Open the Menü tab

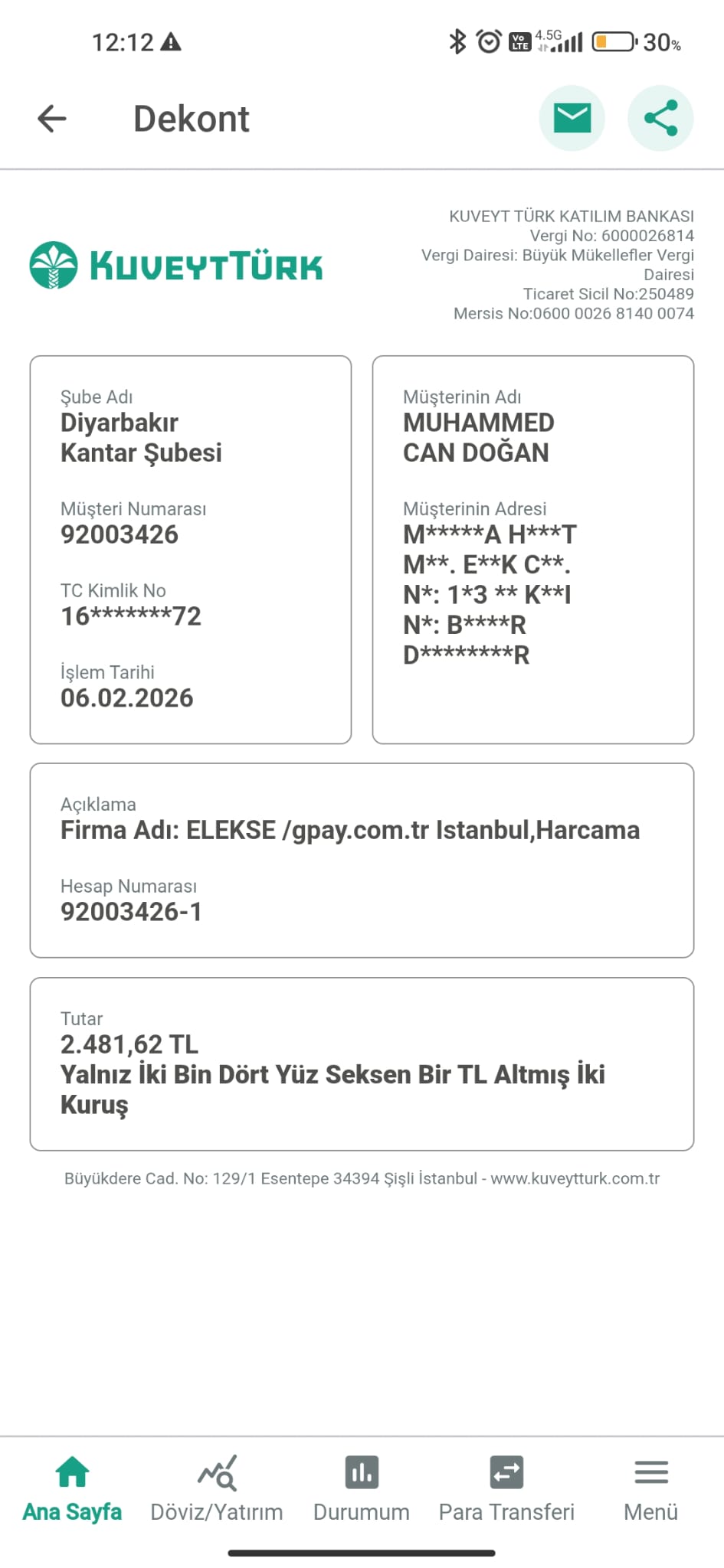tap(651, 1490)
